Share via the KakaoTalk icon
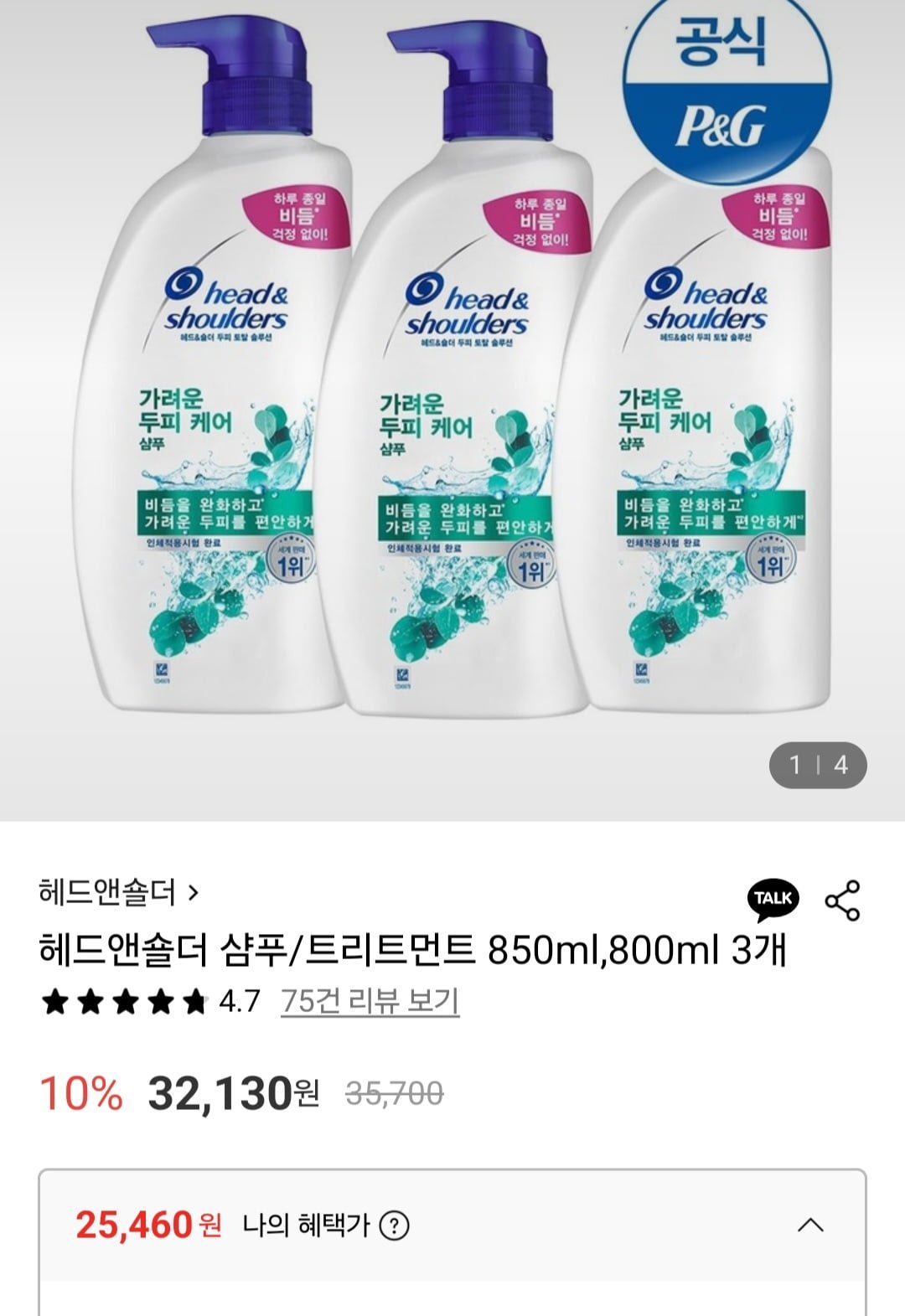The width and height of the screenshot is (905, 1316). tap(773, 899)
